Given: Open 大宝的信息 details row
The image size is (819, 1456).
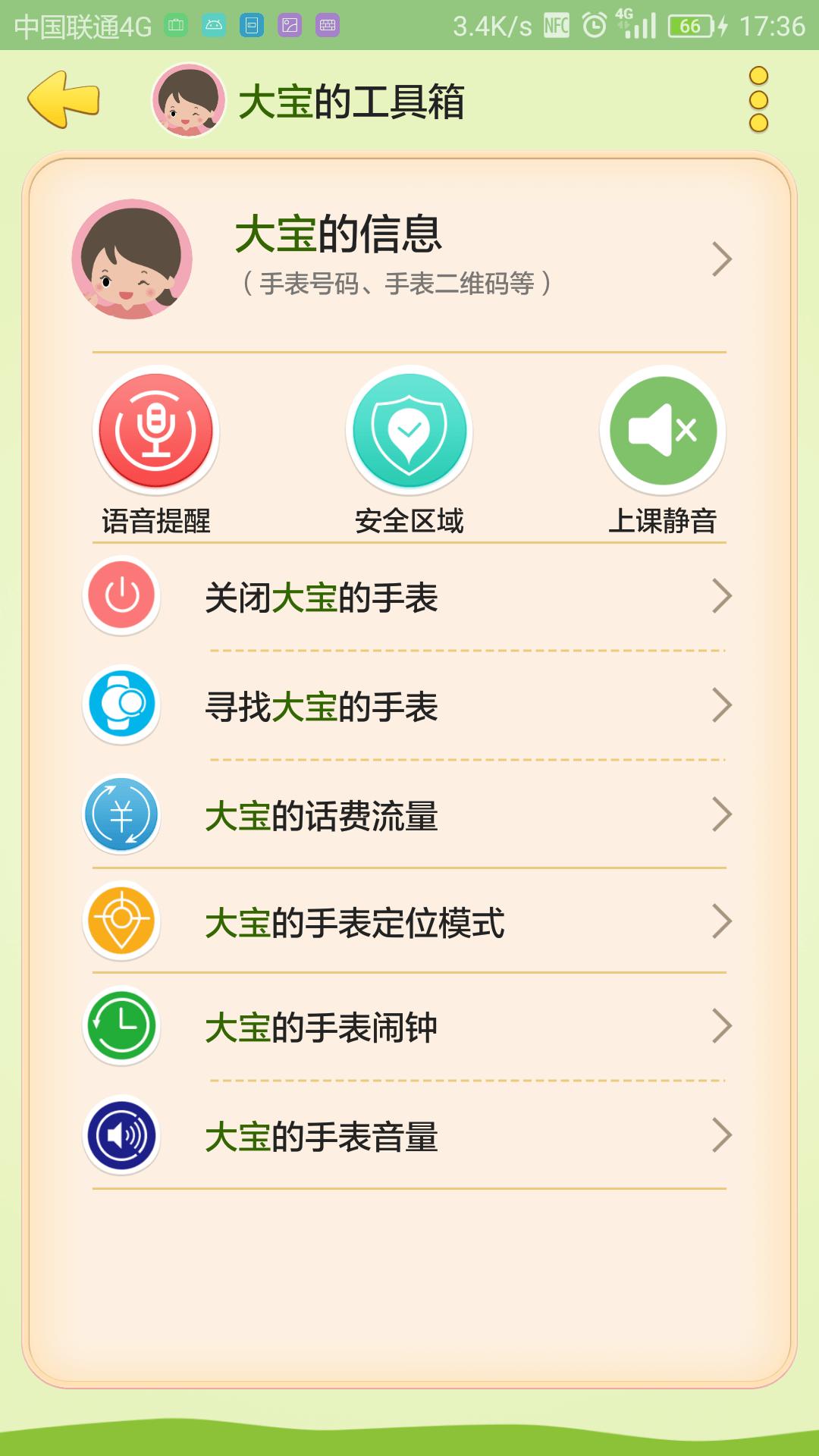Looking at the screenshot, I should (x=409, y=259).
